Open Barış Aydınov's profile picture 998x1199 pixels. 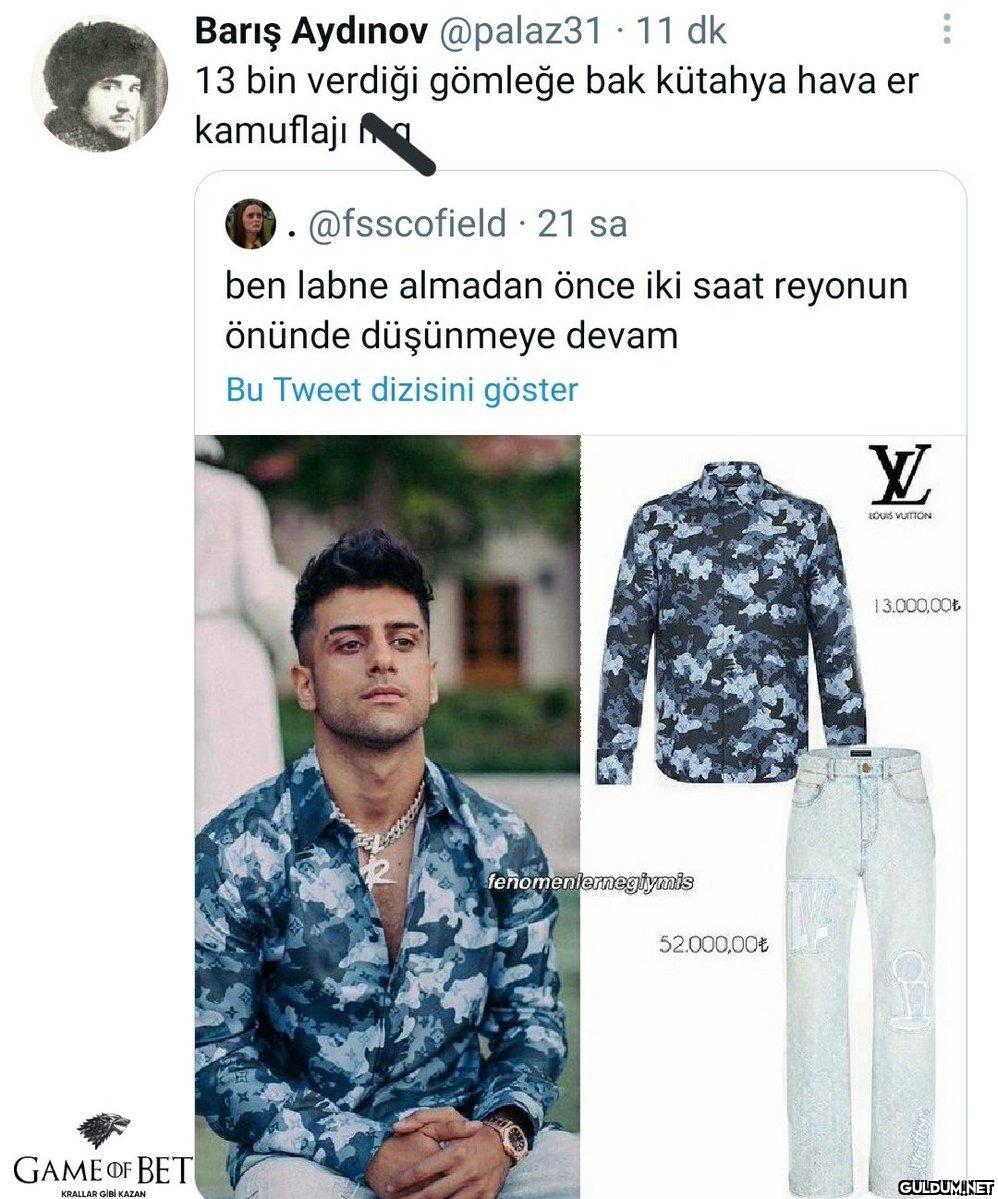point(98,84)
